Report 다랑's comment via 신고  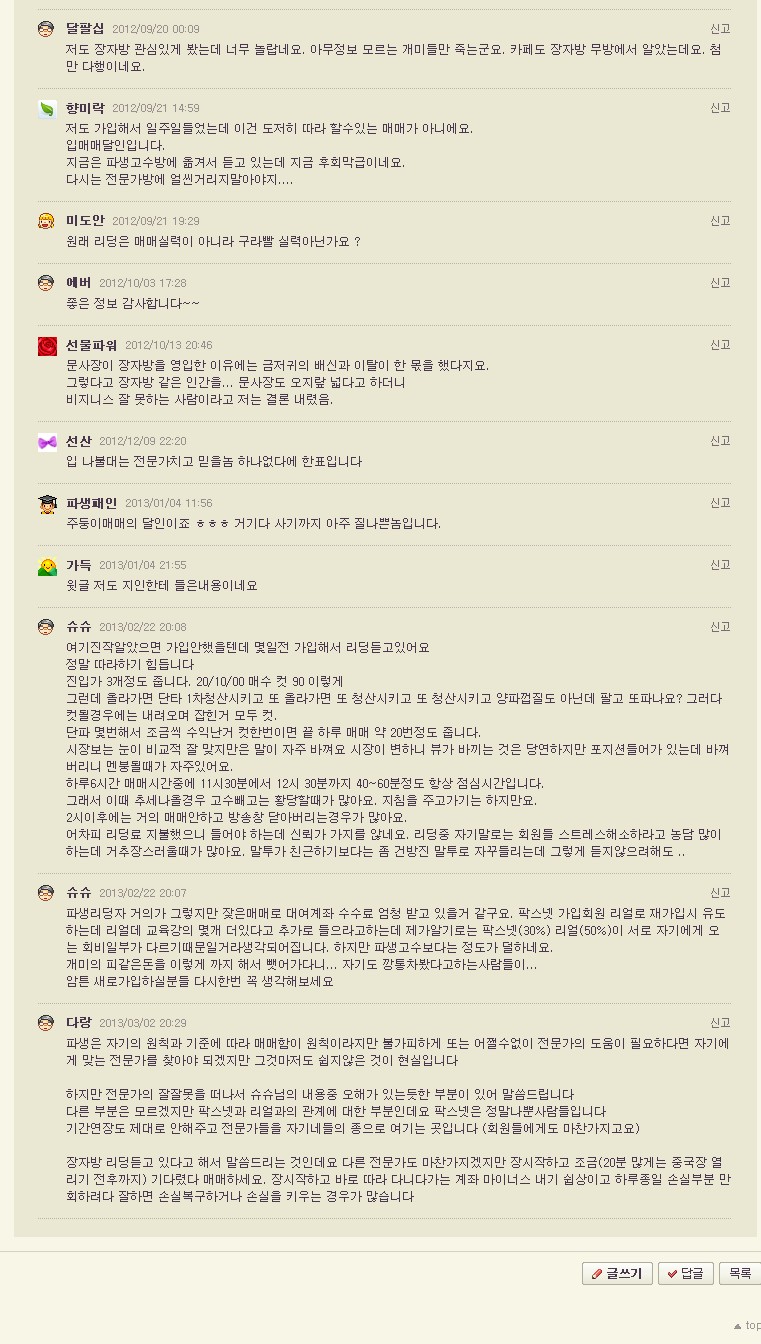(720, 1023)
